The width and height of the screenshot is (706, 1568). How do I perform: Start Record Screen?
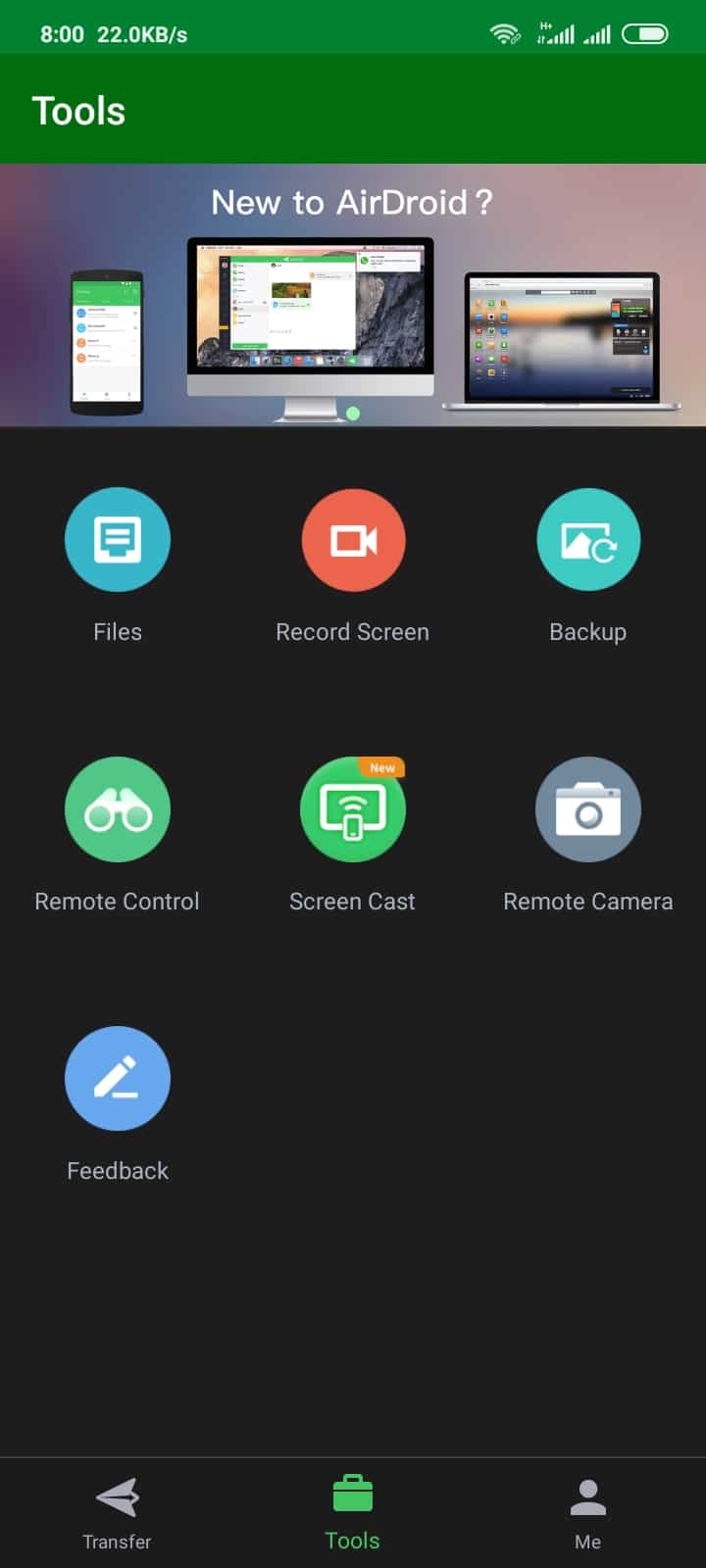click(x=353, y=540)
